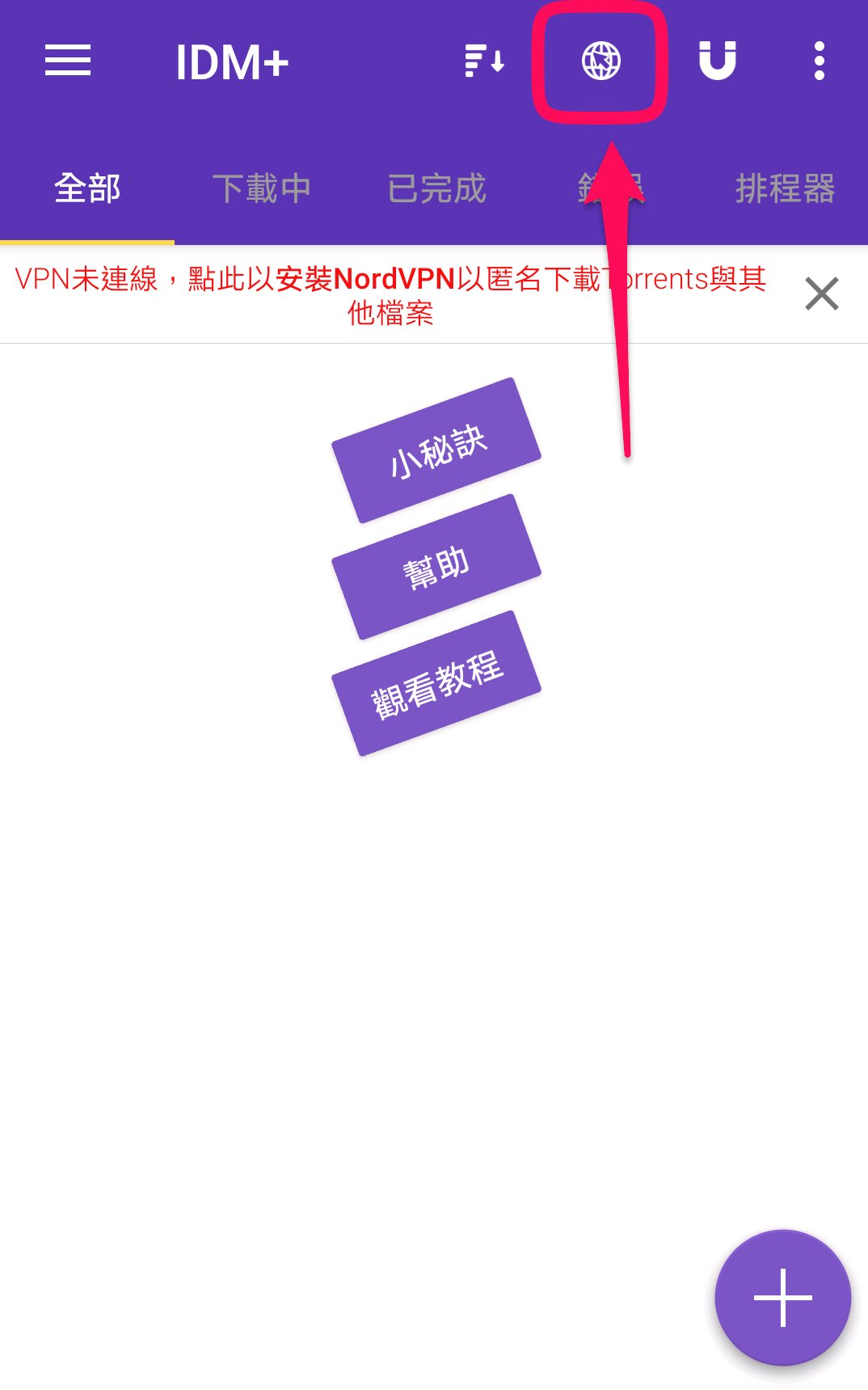This screenshot has width=868, height=1390.
Task: Tap the 觀看教程 tutorial button
Action: [436, 683]
